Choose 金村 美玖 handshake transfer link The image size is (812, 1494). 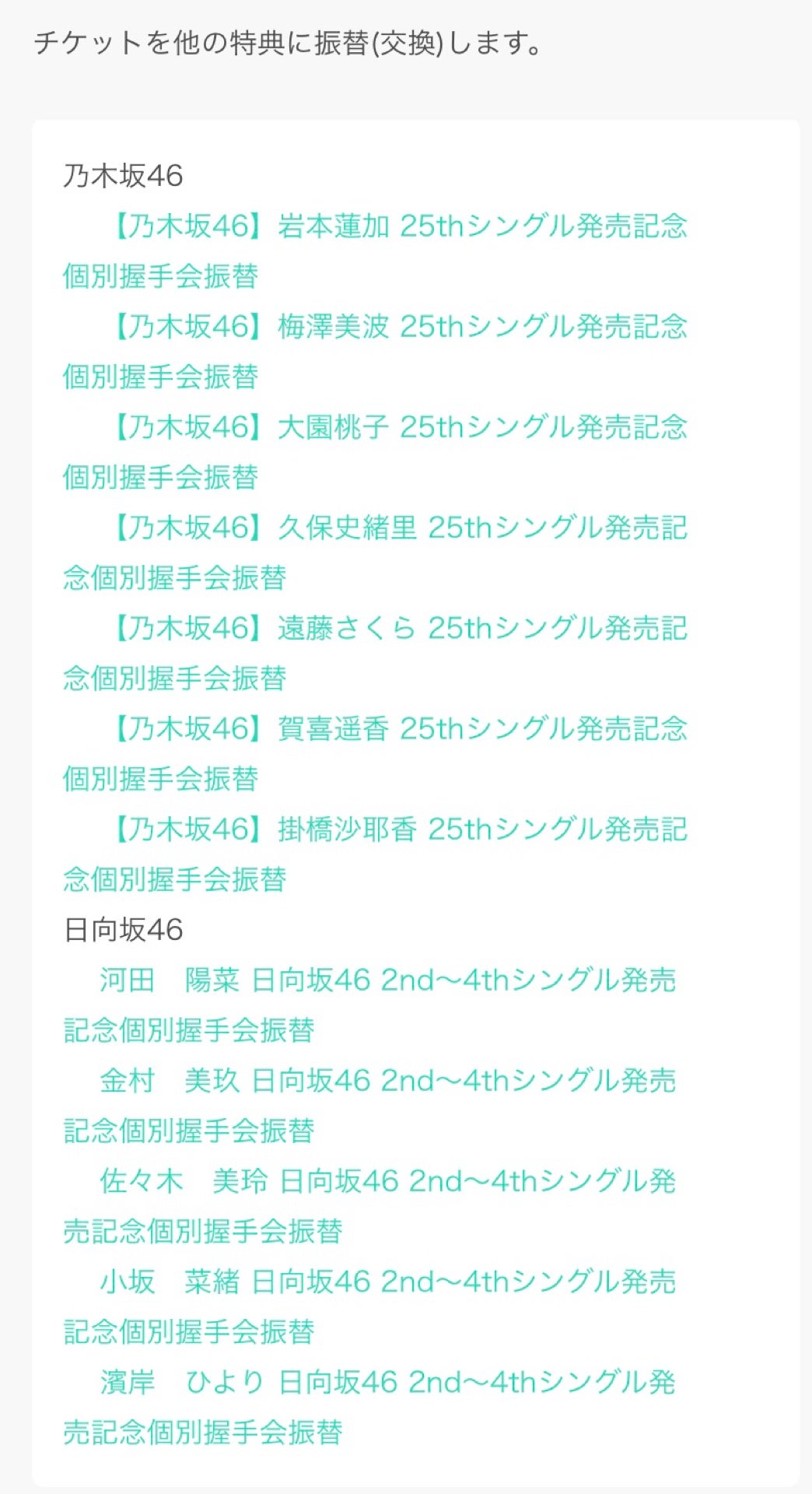[x=387, y=1080]
